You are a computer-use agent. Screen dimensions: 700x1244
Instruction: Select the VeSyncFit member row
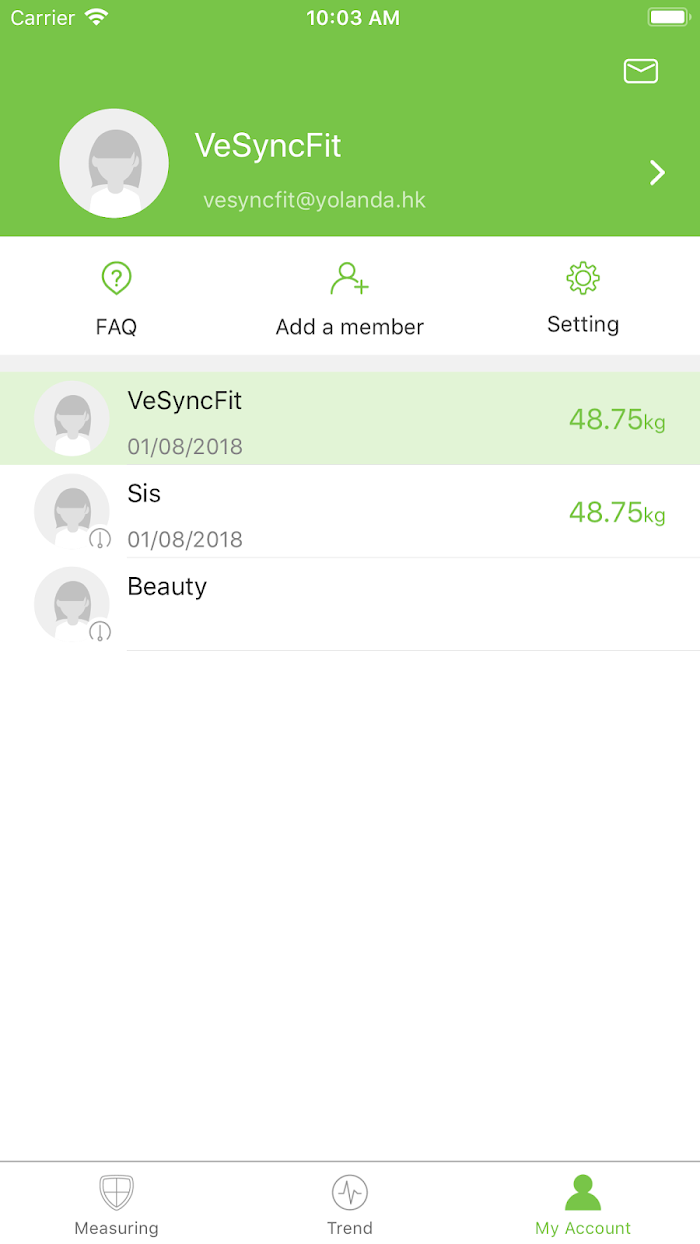pos(350,418)
